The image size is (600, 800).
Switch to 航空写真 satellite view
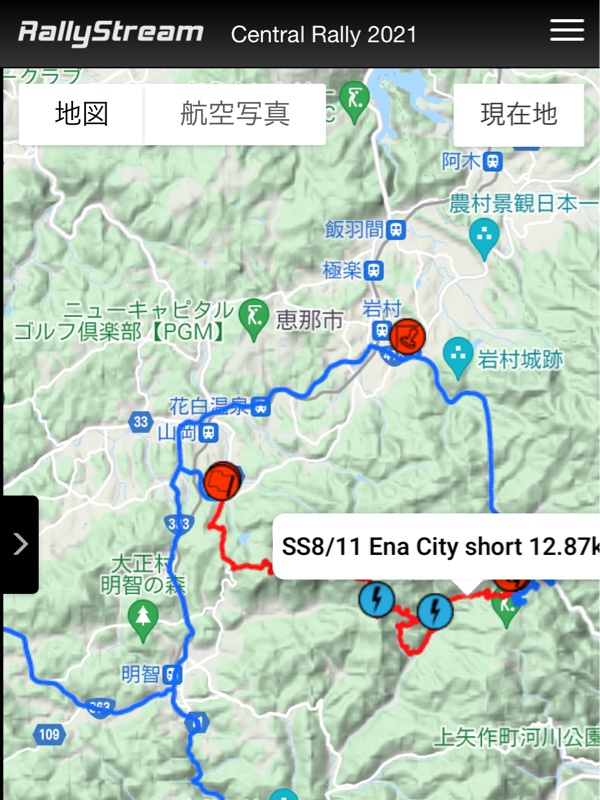click(x=235, y=114)
